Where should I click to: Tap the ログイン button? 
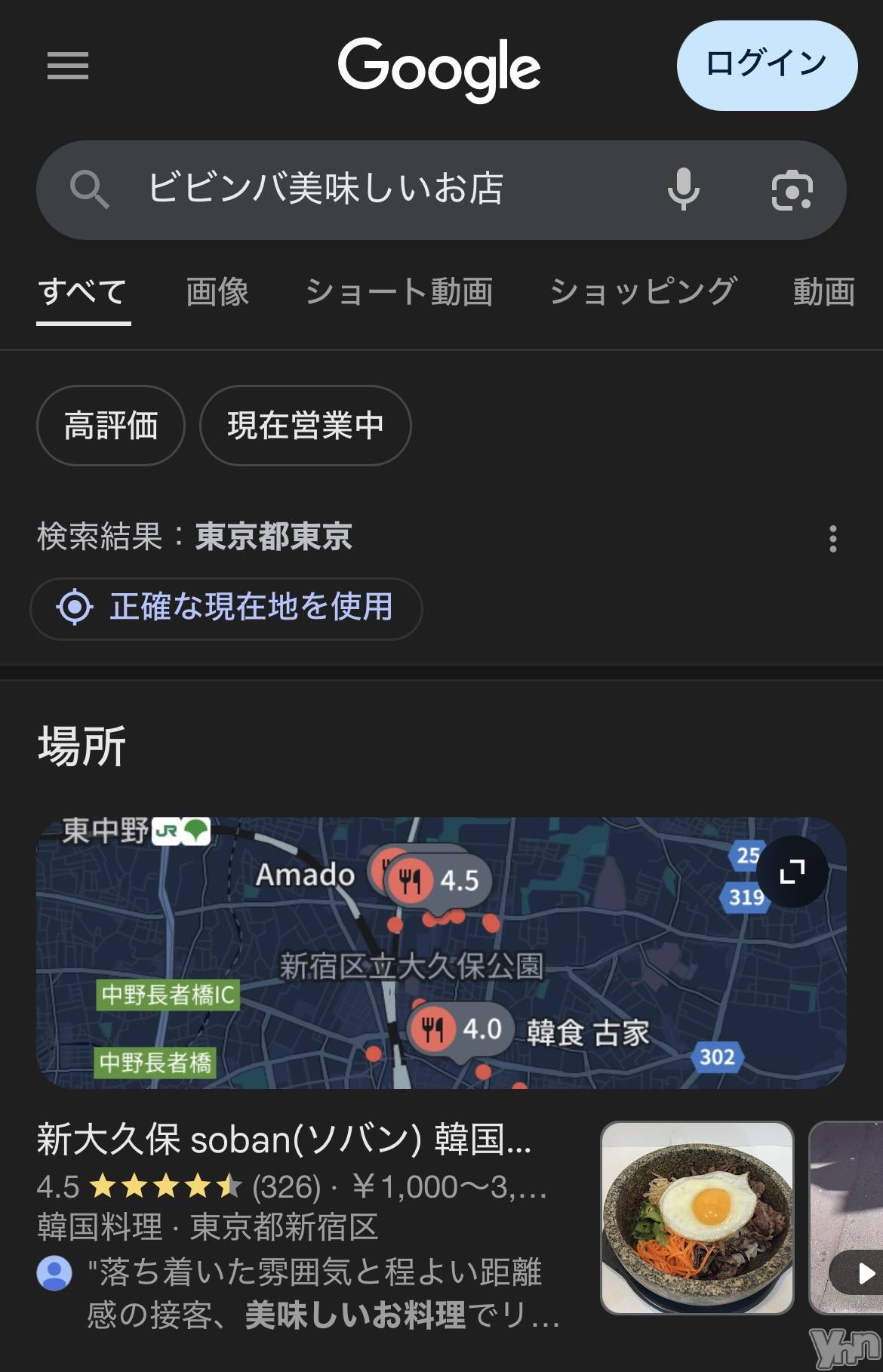[767, 66]
